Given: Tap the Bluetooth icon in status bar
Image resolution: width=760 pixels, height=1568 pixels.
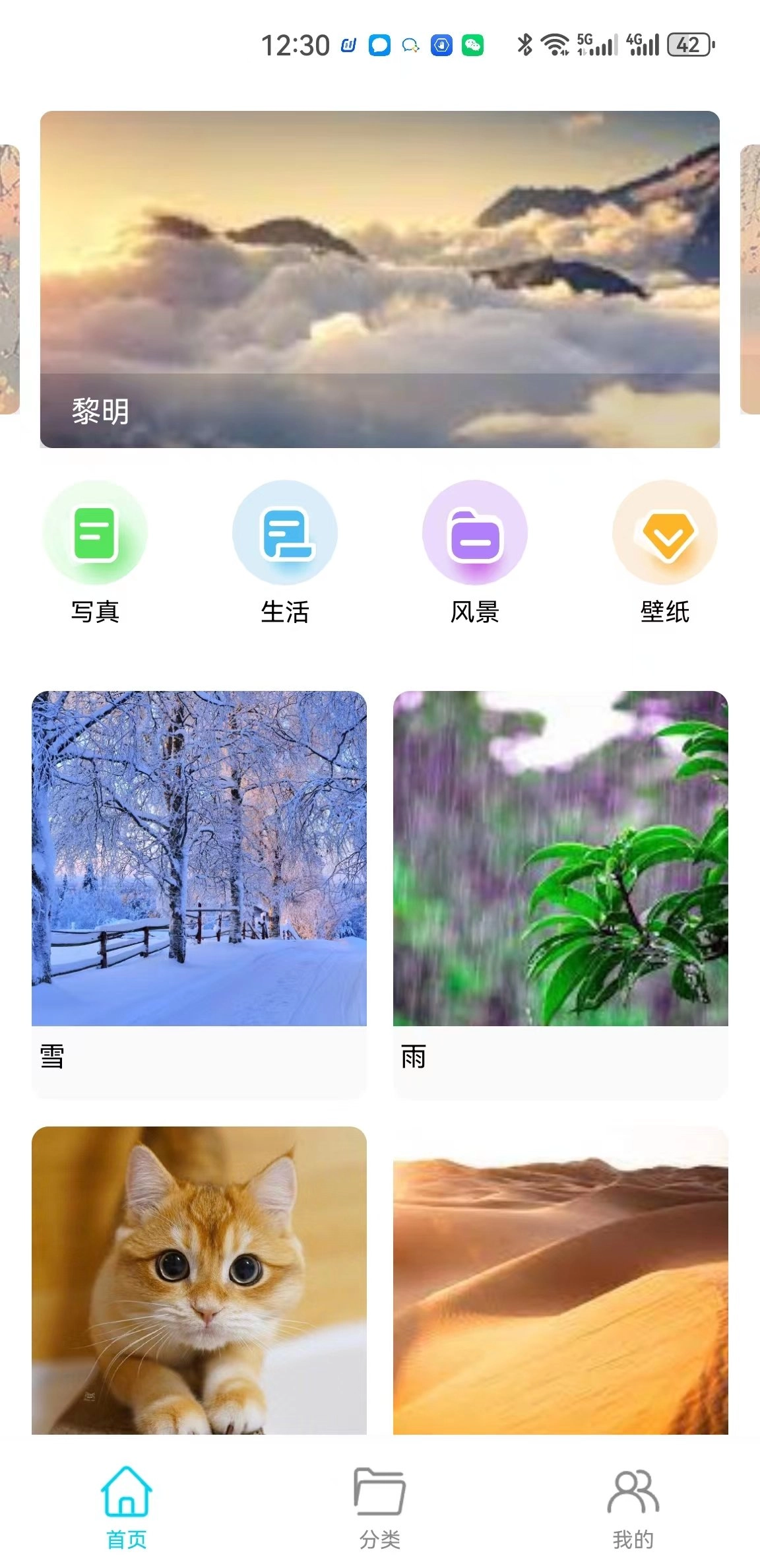Looking at the screenshot, I should click(526, 45).
